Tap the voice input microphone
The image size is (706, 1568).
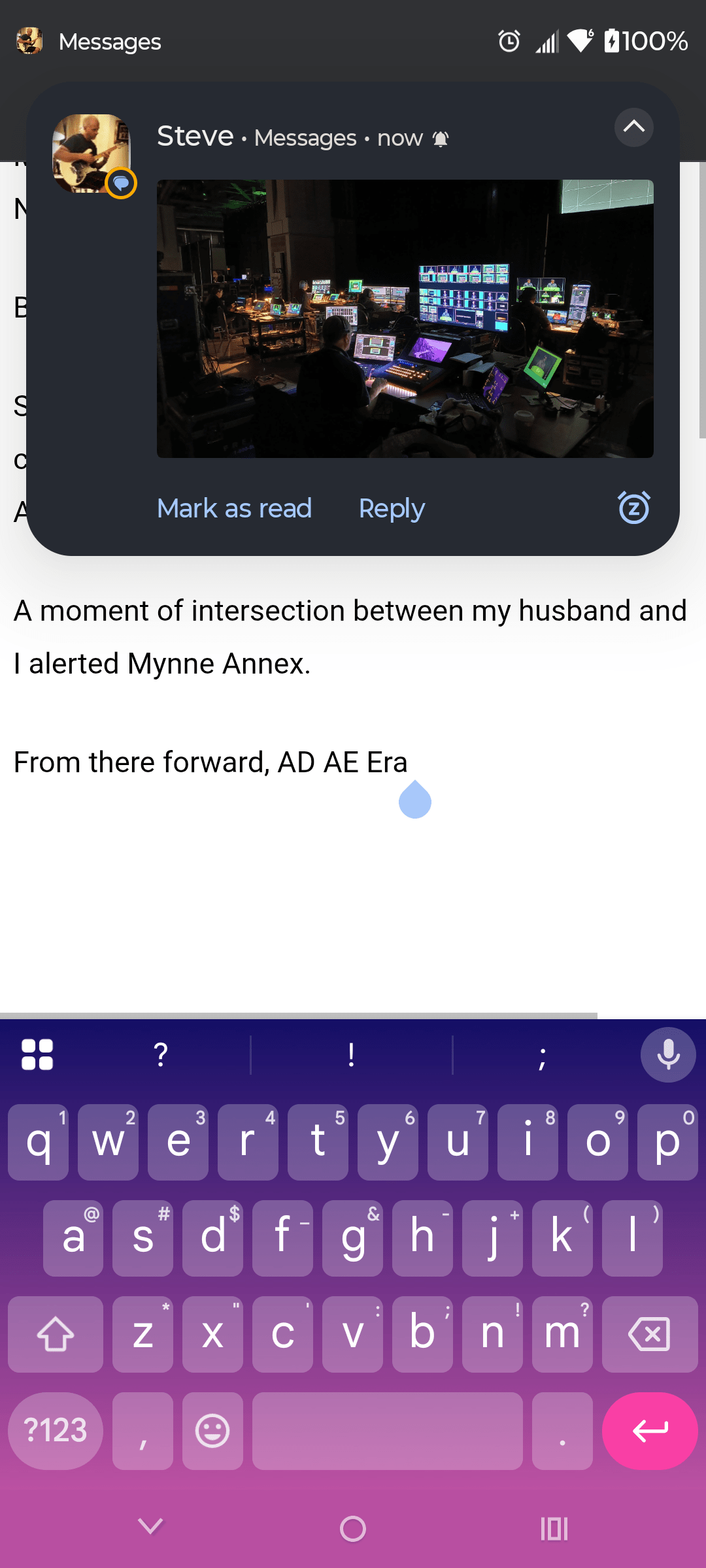(x=667, y=1055)
